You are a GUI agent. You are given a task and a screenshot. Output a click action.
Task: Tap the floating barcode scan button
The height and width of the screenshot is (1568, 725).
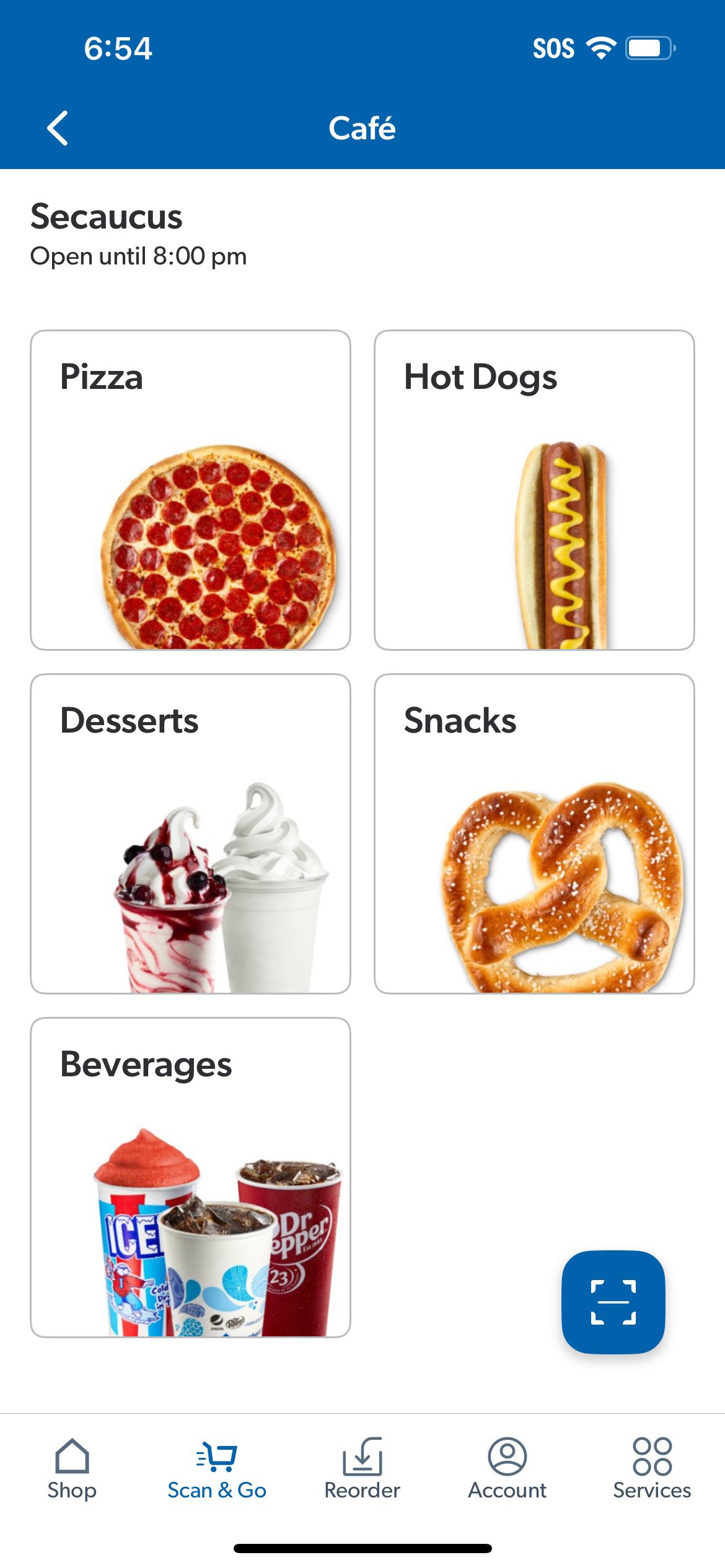(613, 1302)
